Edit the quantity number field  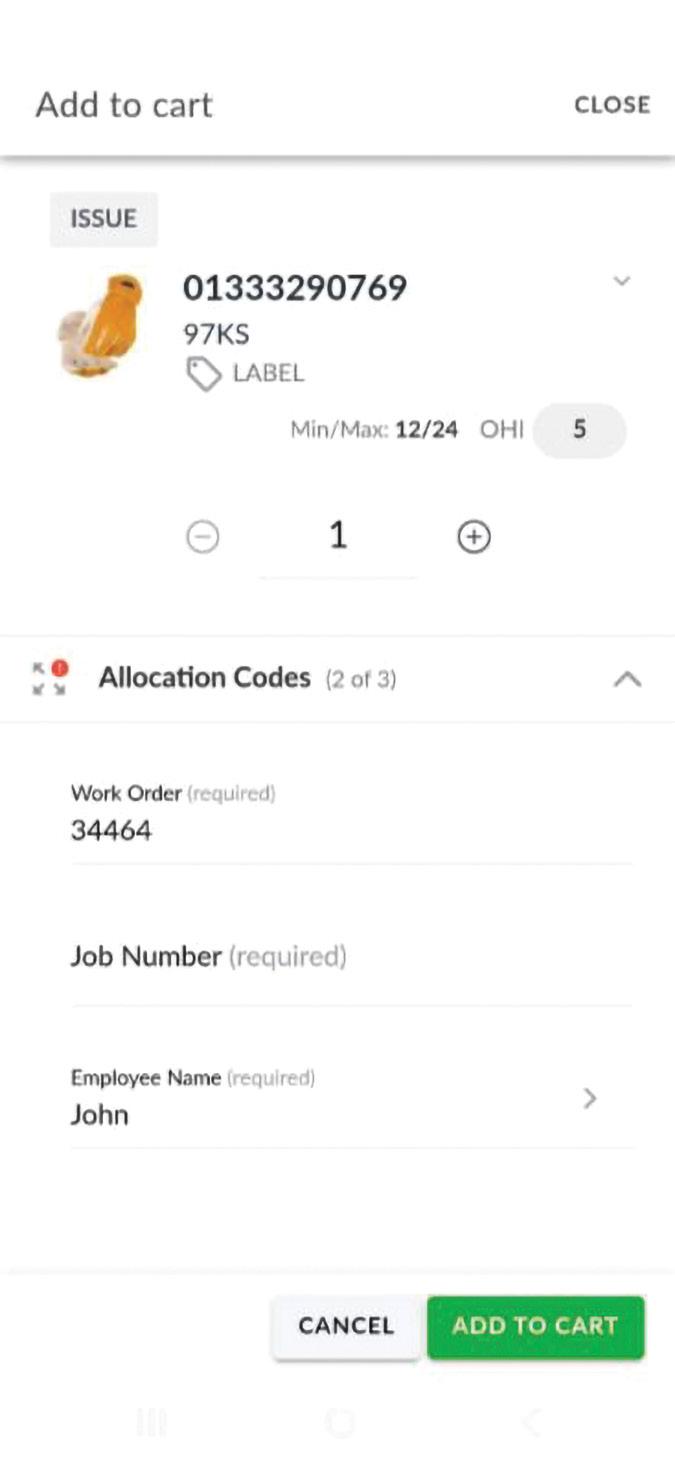click(x=338, y=537)
